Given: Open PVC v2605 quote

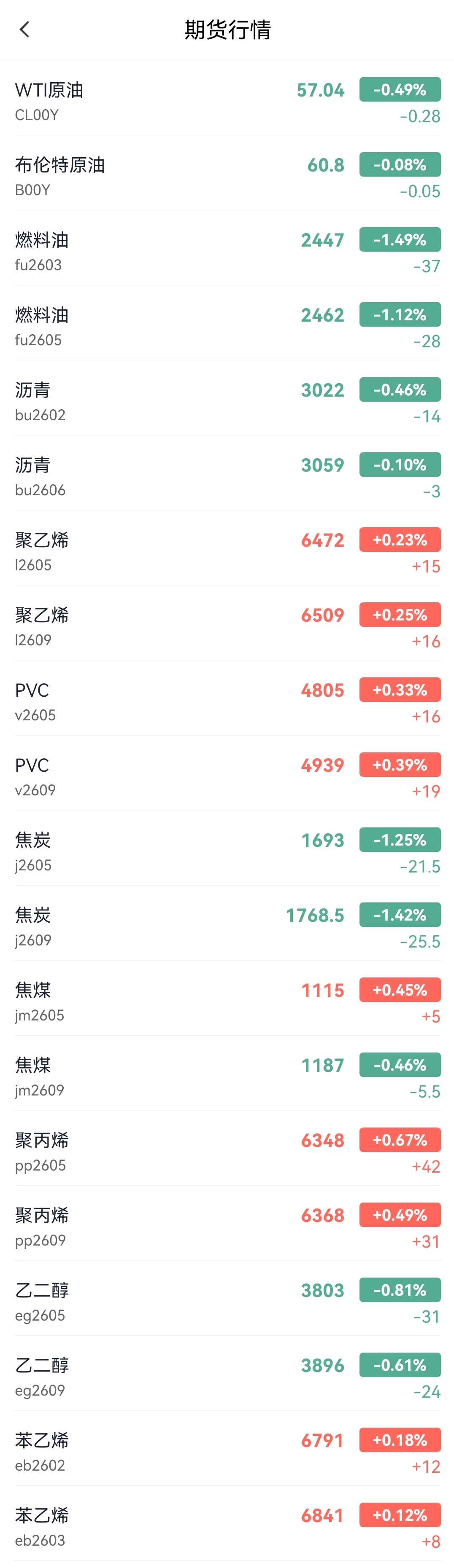Looking at the screenshot, I should pos(227,701).
